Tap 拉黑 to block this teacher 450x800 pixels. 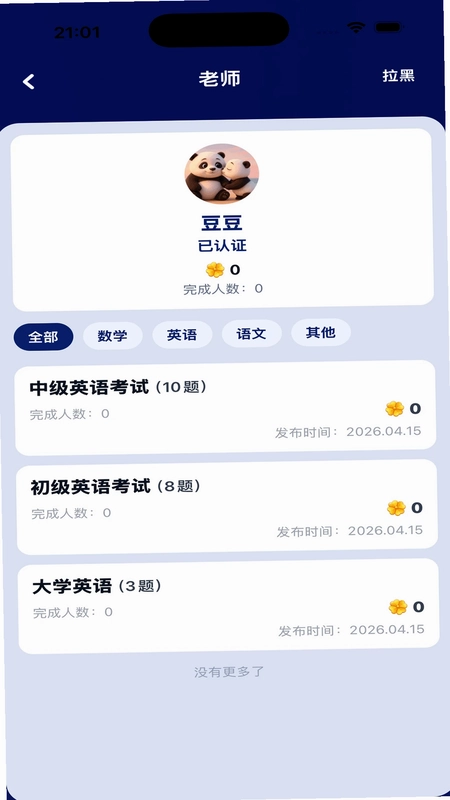(x=398, y=76)
